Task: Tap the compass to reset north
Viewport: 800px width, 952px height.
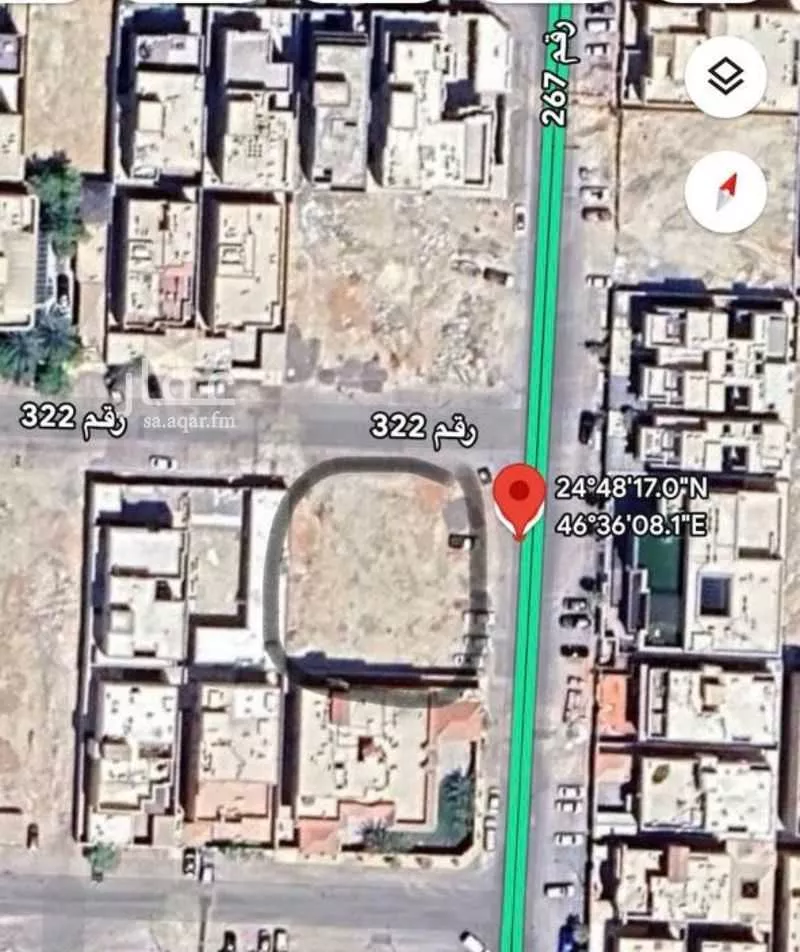Action: [x=726, y=192]
